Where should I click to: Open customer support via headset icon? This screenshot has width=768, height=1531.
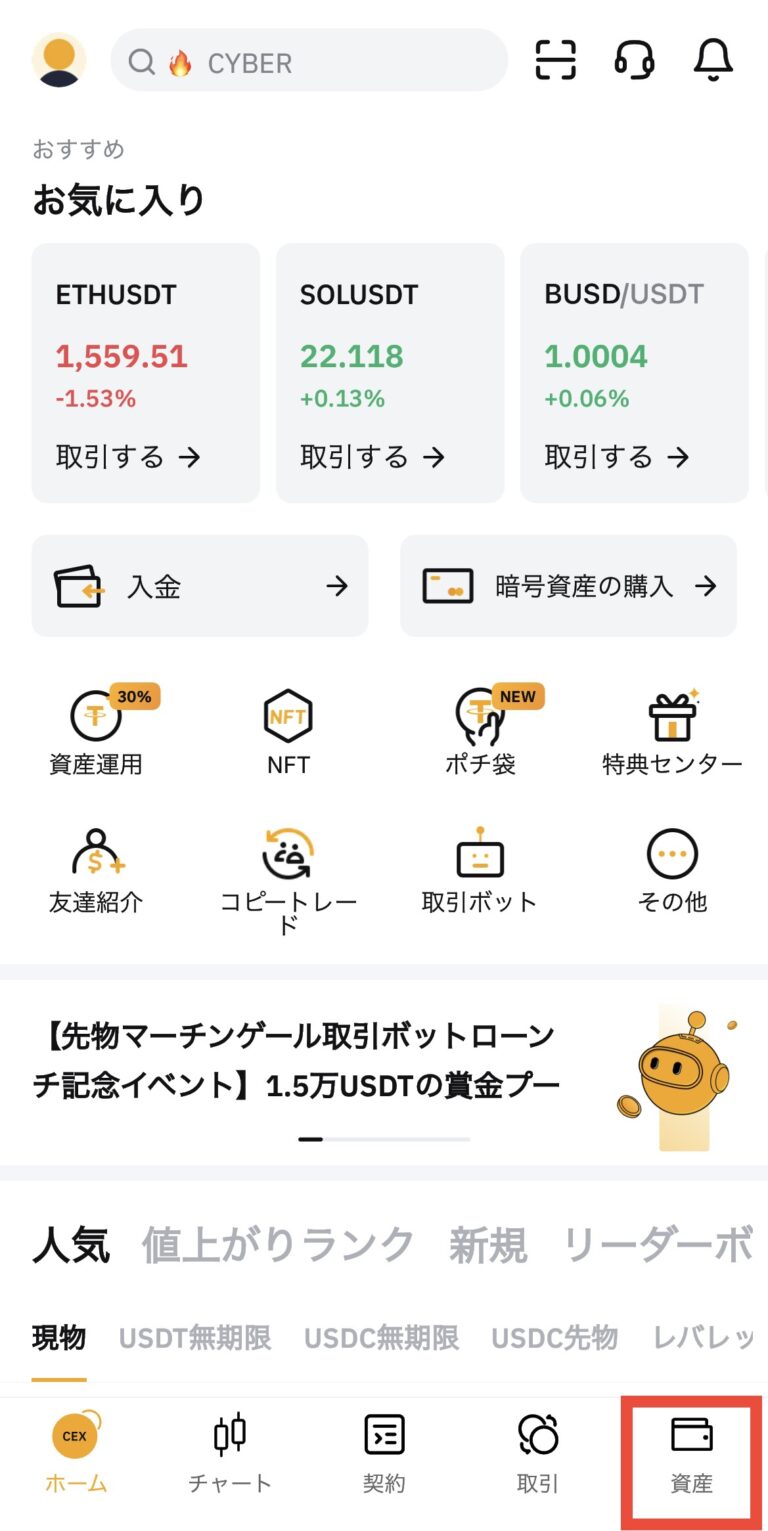pos(634,61)
